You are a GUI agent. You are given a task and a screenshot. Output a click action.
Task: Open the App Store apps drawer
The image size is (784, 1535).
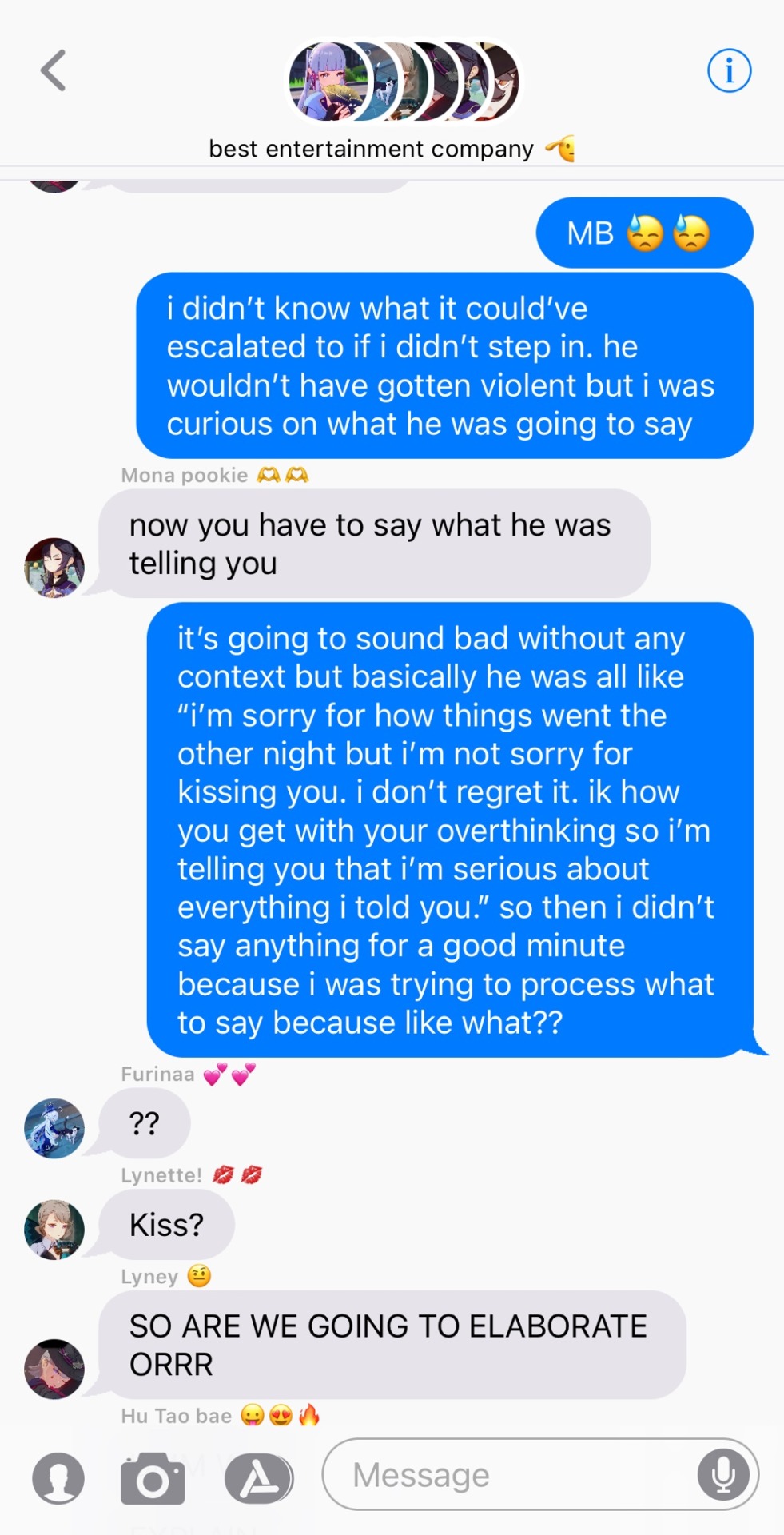258,1477
